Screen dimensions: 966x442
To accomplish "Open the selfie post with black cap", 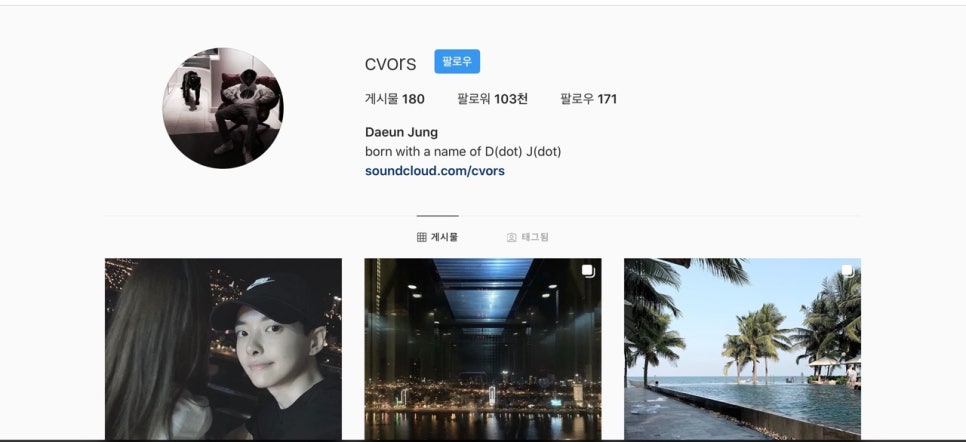I will click(223, 349).
